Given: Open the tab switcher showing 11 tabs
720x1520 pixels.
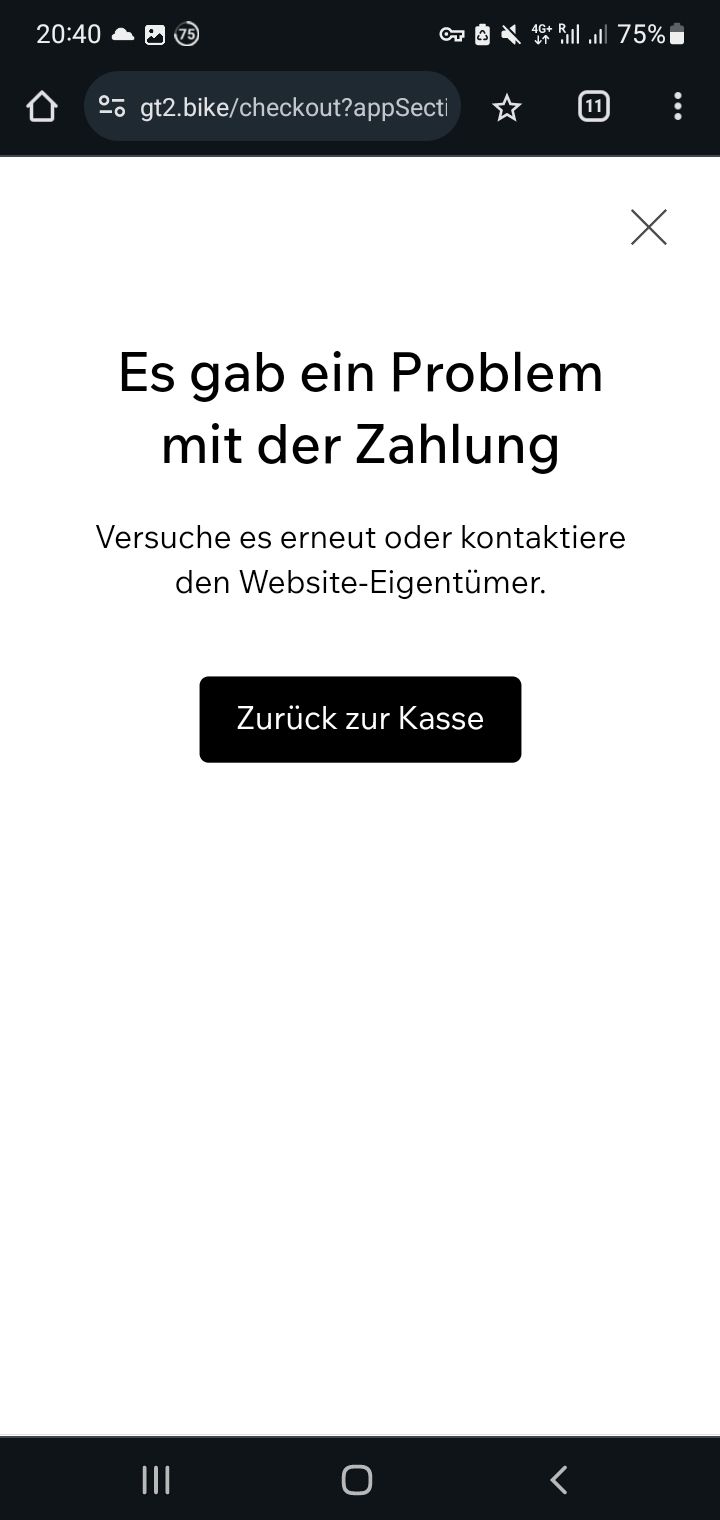Looking at the screenshot, I should [593, 107].
